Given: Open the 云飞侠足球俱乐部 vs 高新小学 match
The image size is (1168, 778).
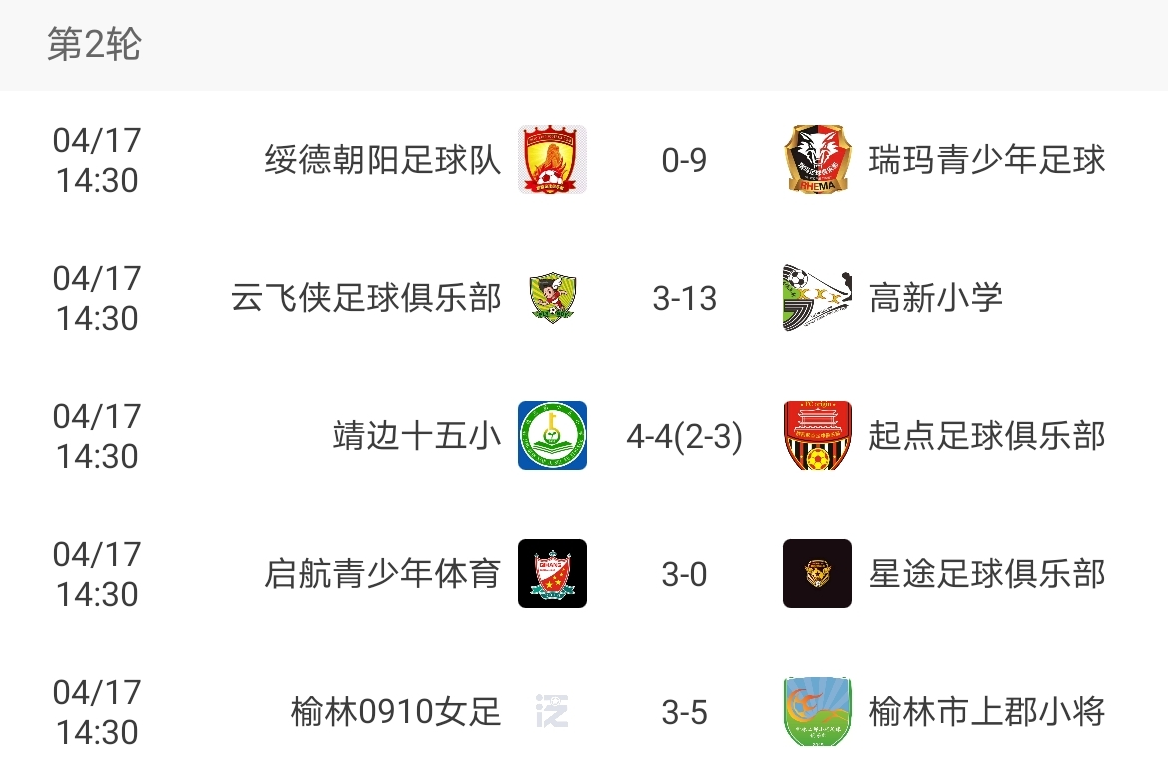Looking at the screenshot, I should pyautogui.click(x=684, y=298).
